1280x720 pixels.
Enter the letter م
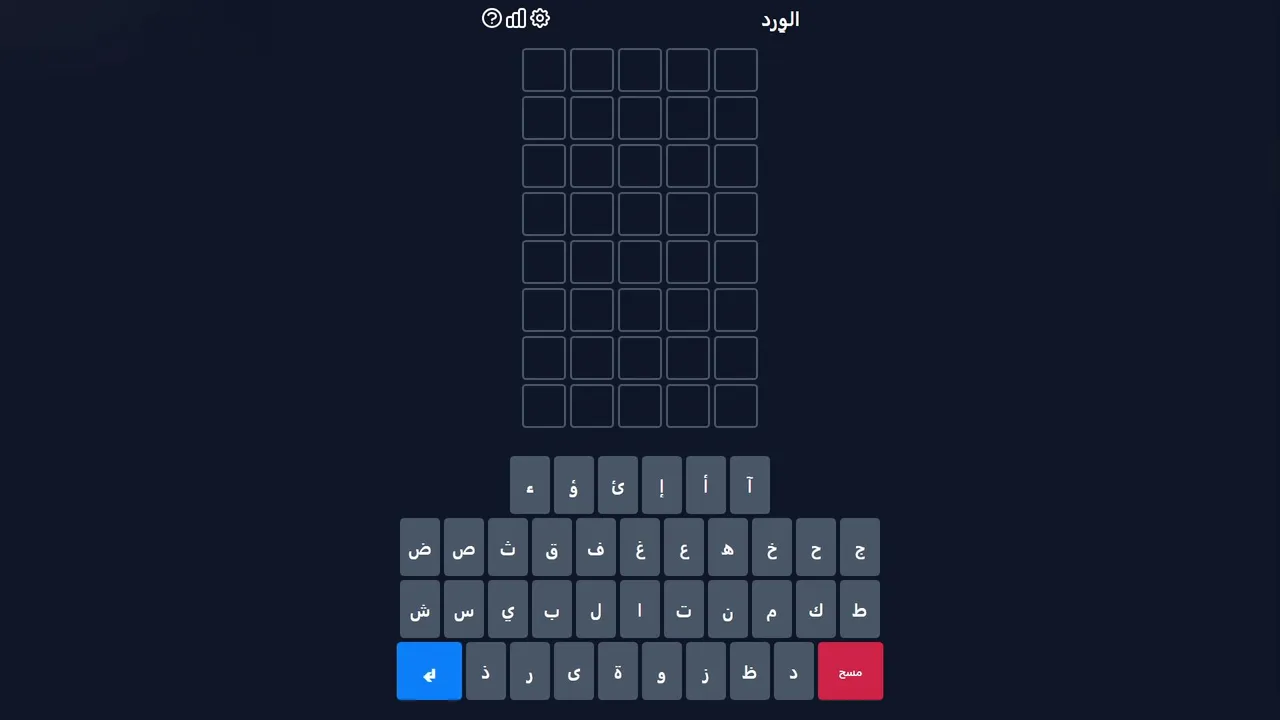pyautogui.click(x=772, y=610)
